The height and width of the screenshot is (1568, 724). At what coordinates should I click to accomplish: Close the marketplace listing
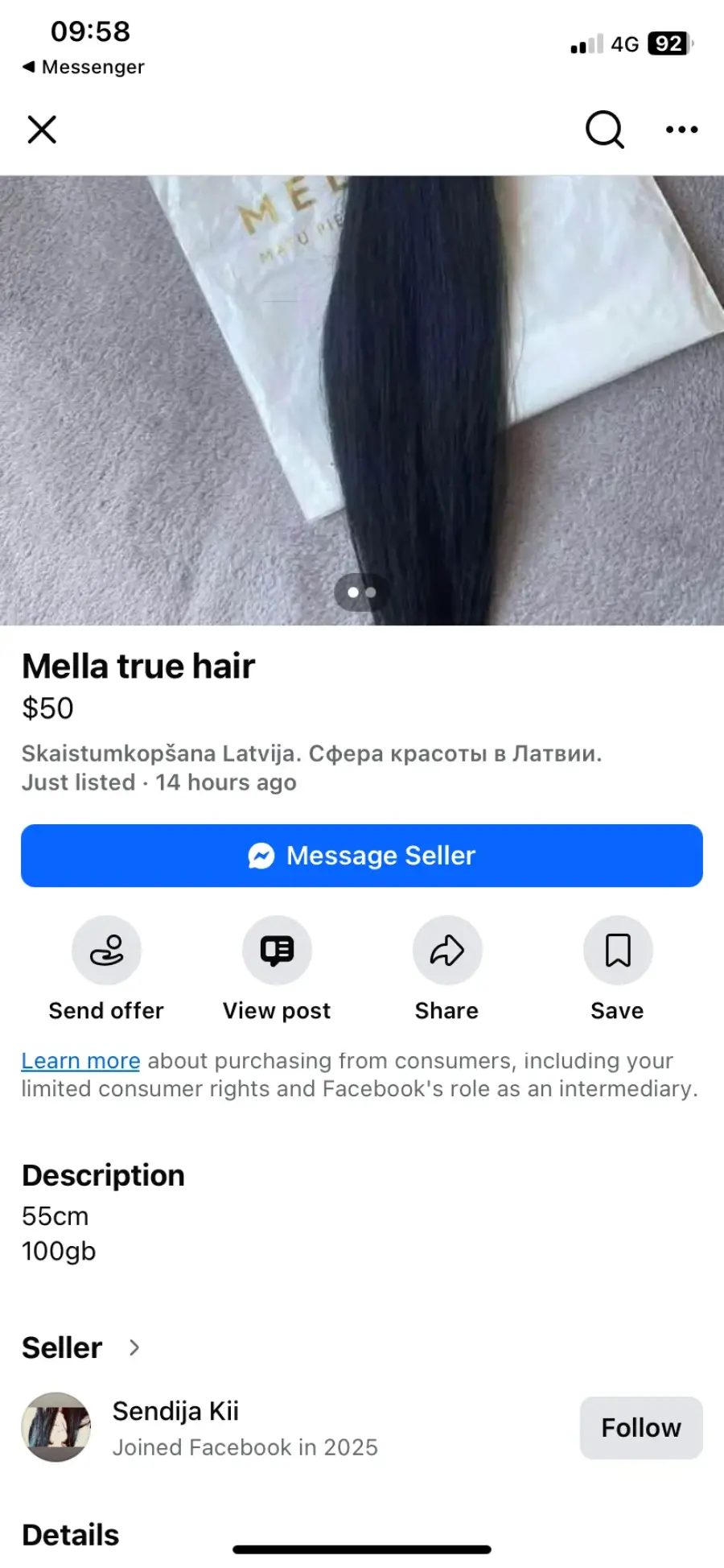pyautogui.click(x=42, y=129)
